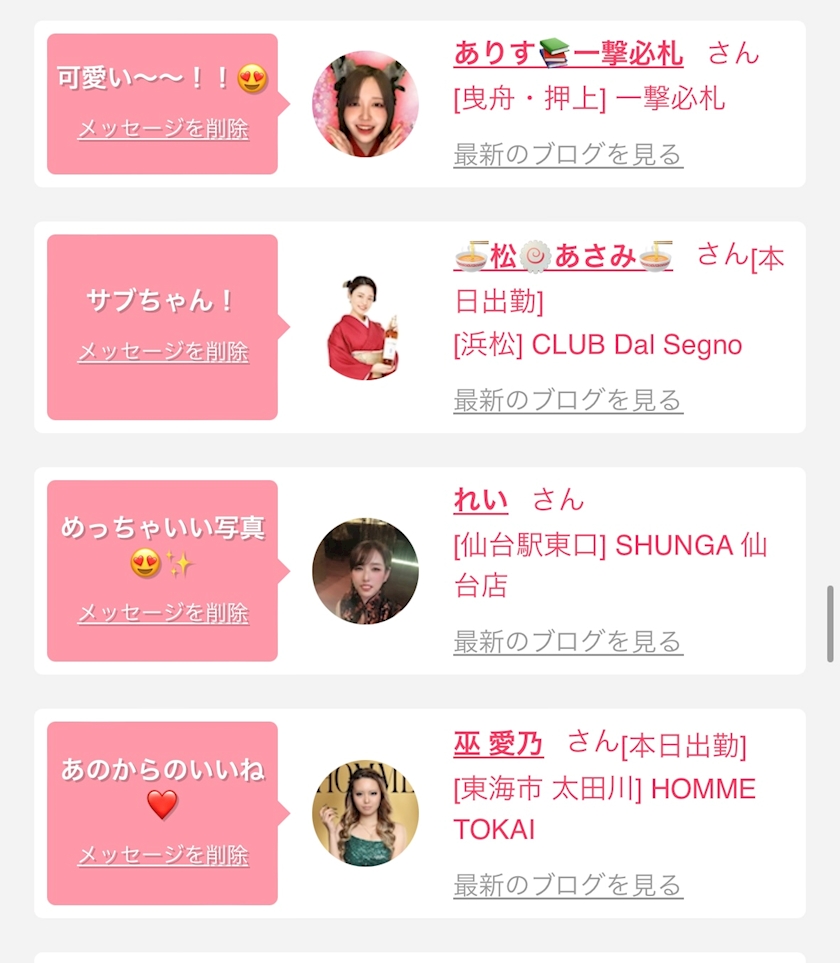View latest blog of ありす一撃必札
This screenshot has height=963, width=840.
[x=567, y=155]
